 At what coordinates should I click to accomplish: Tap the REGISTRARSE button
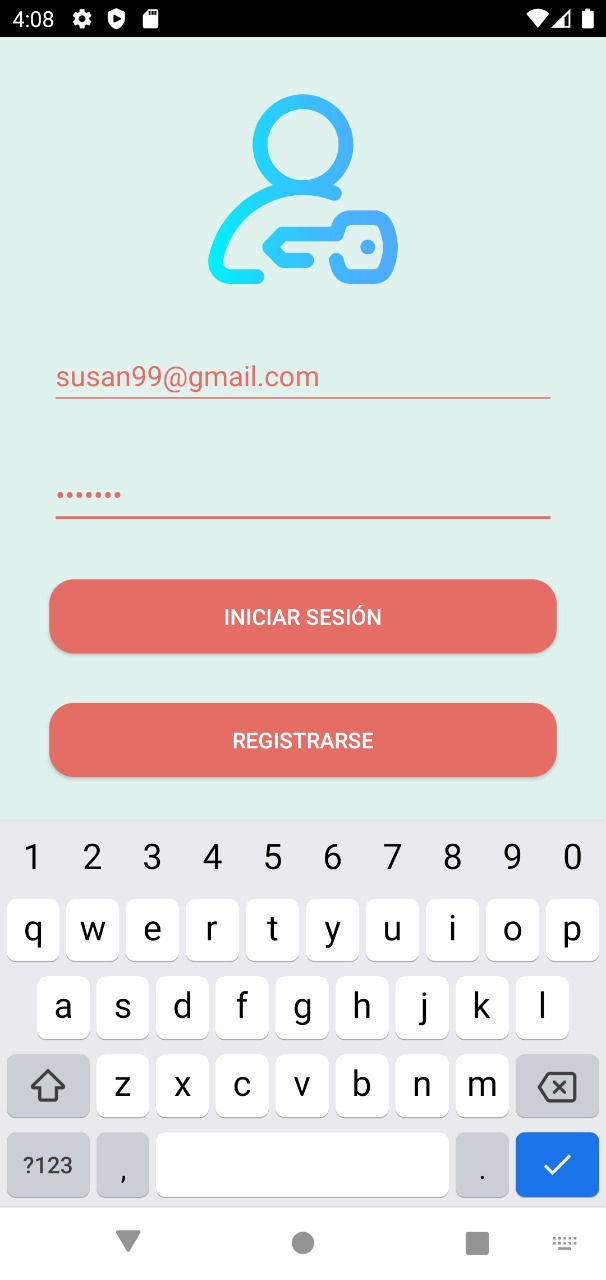point(302,740)
